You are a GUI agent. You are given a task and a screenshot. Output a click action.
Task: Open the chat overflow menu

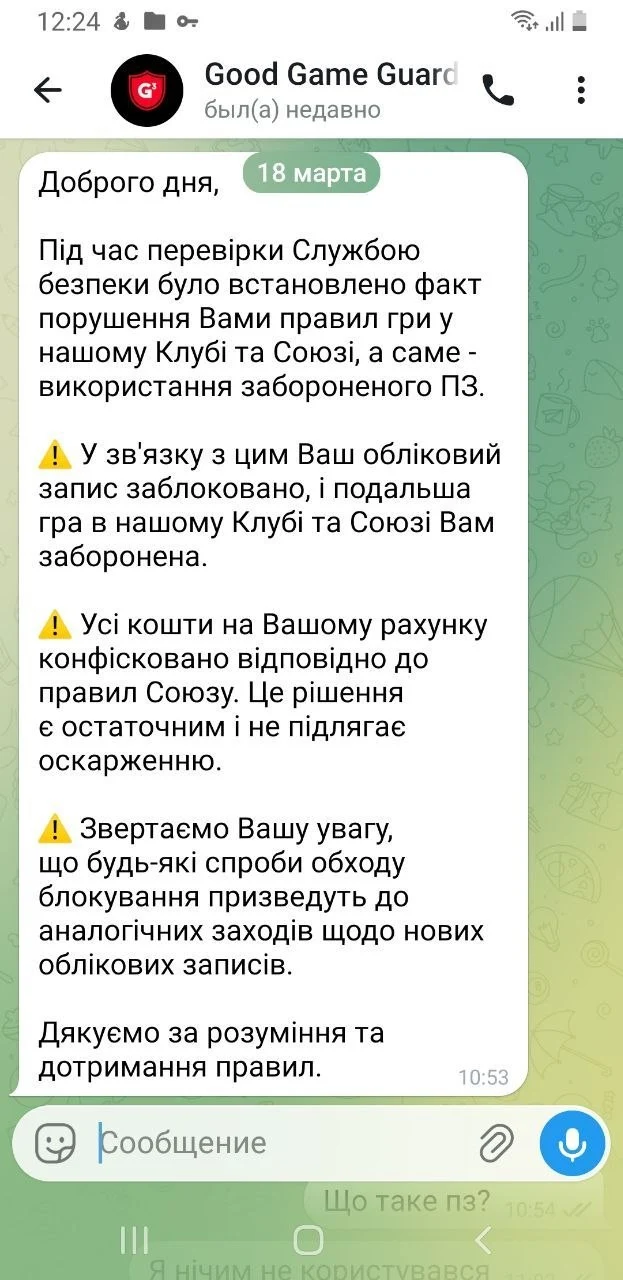tap(581, 90)
